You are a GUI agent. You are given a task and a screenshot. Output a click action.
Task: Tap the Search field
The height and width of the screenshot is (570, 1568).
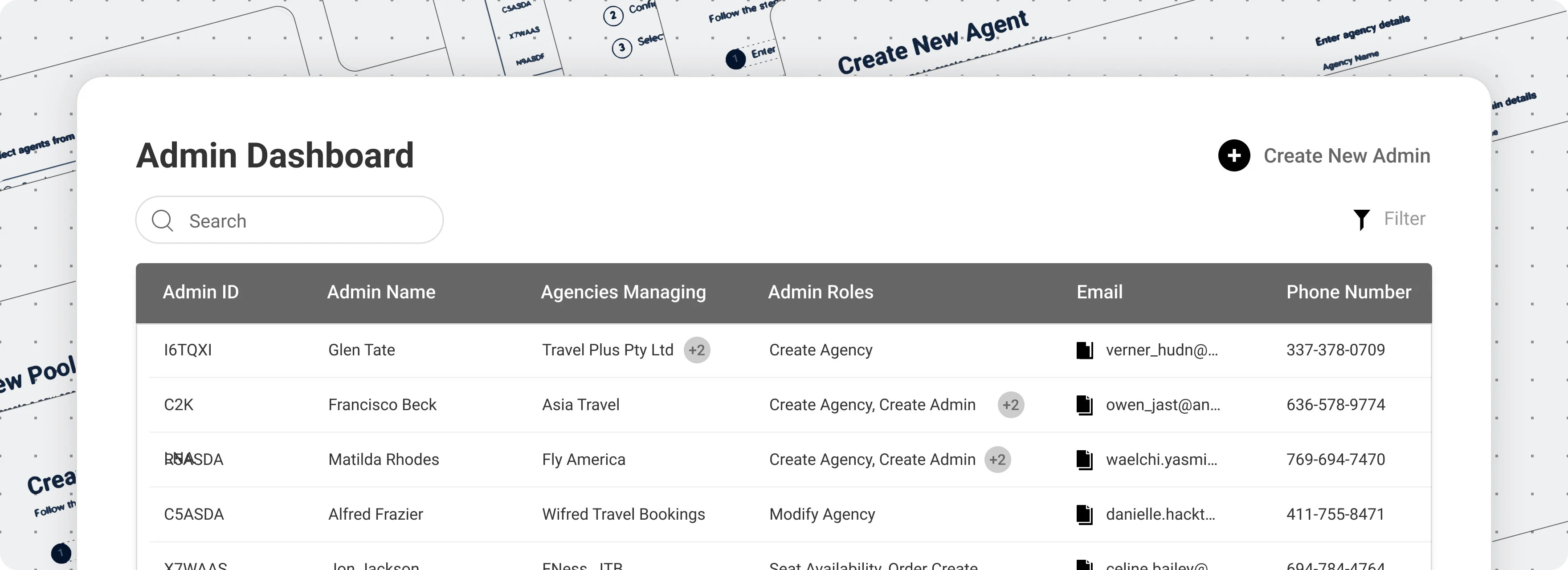tap(289, 220)
